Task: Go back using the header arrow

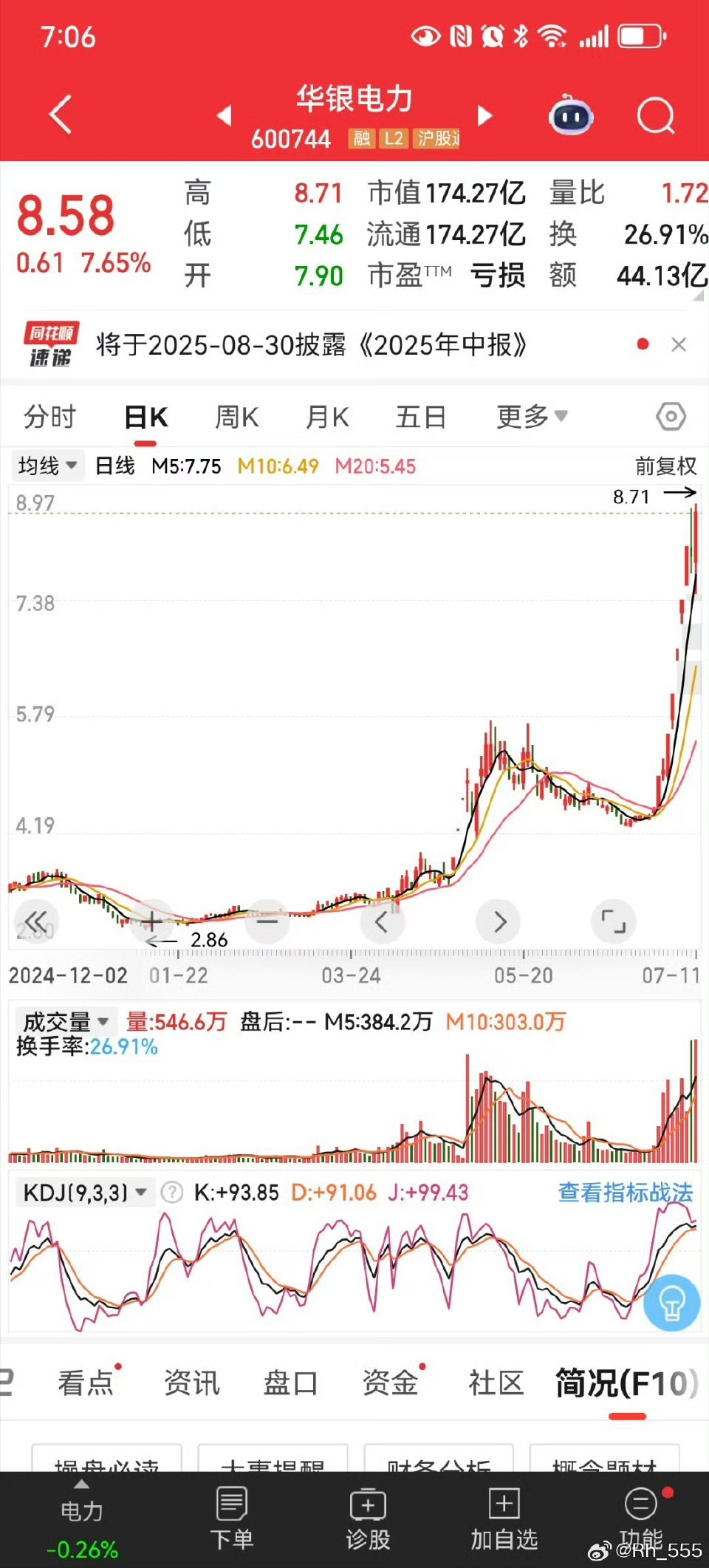Action: click(61, 115)
